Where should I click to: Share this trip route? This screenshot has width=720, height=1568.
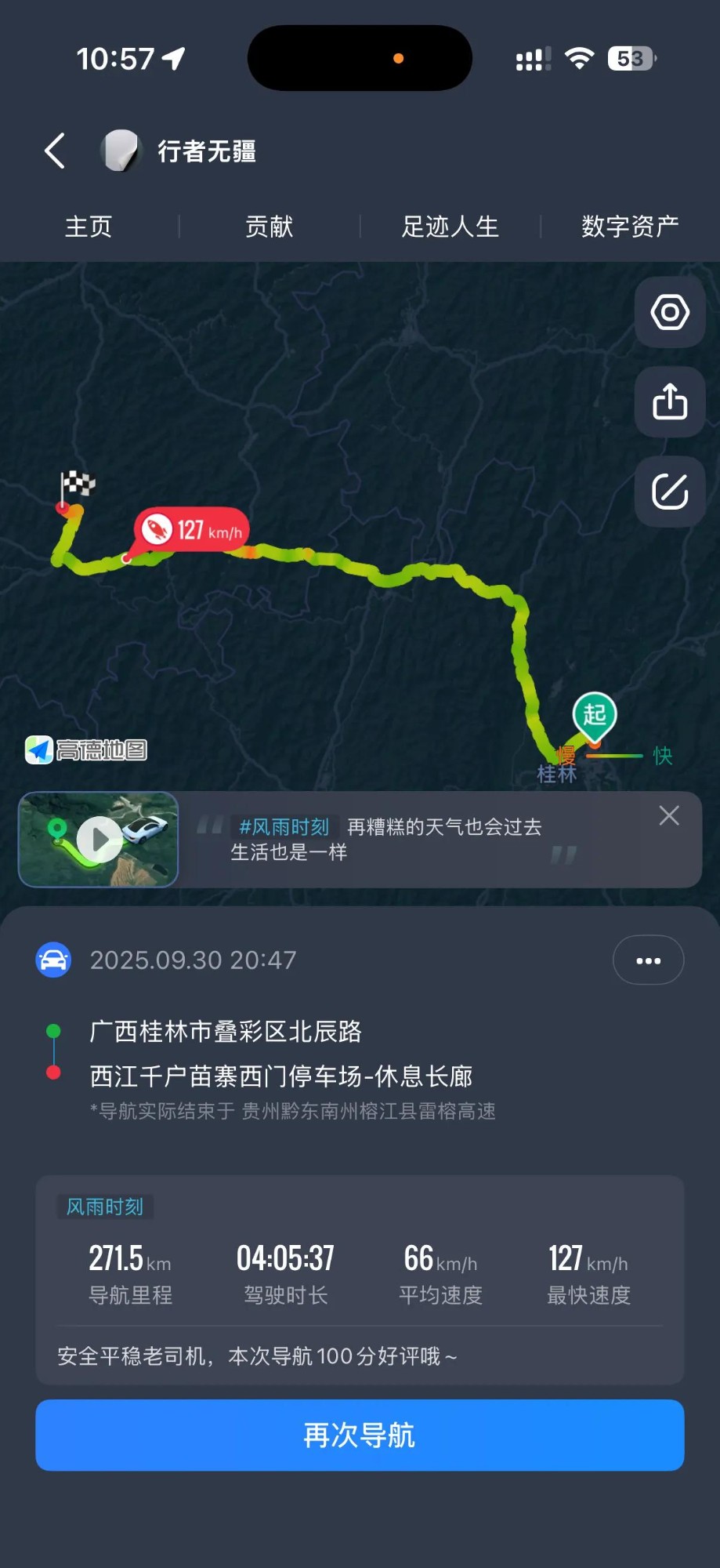point(670,402)
